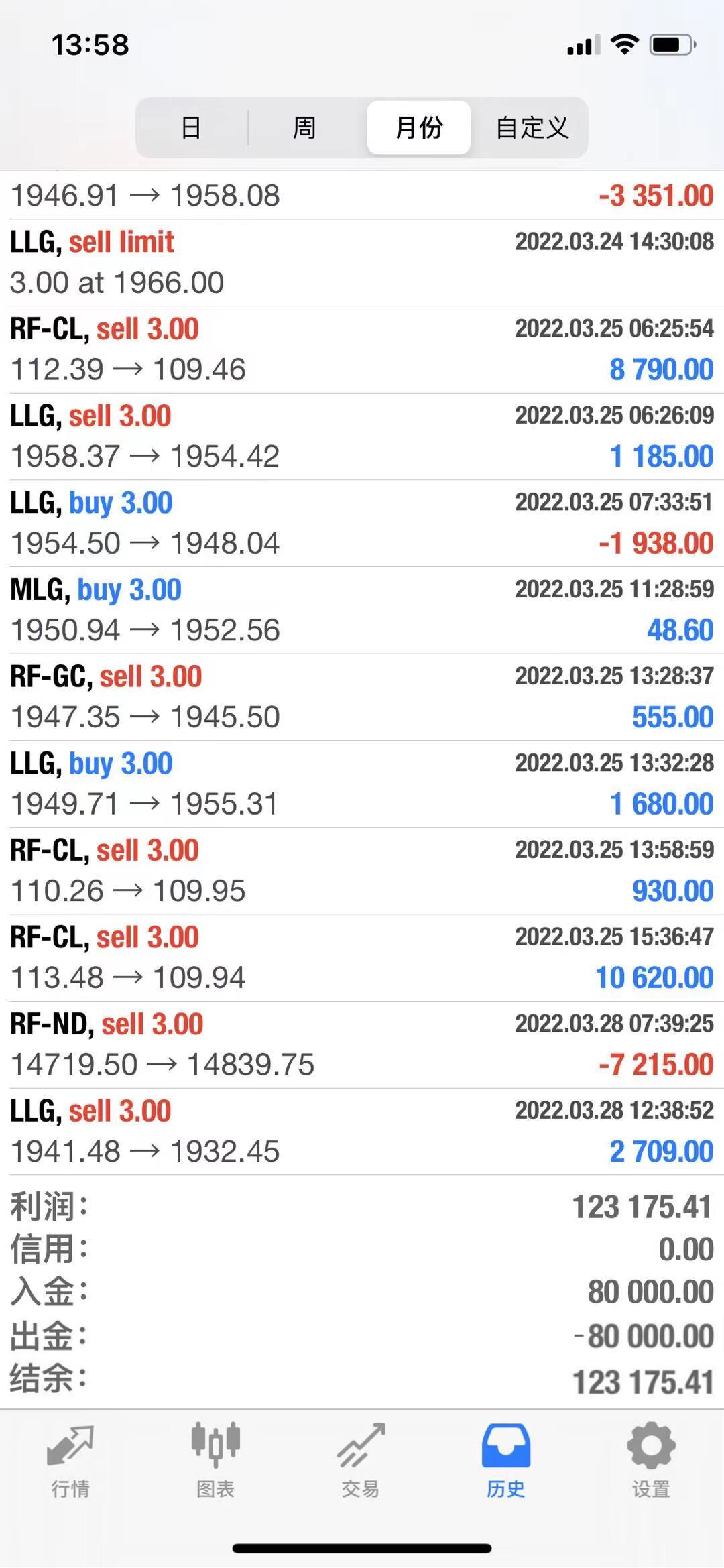The image size is (724, 1568).
Task: Switch to the 日 (day) period filter
Action: pyautogui.click(x=192, y=127)
